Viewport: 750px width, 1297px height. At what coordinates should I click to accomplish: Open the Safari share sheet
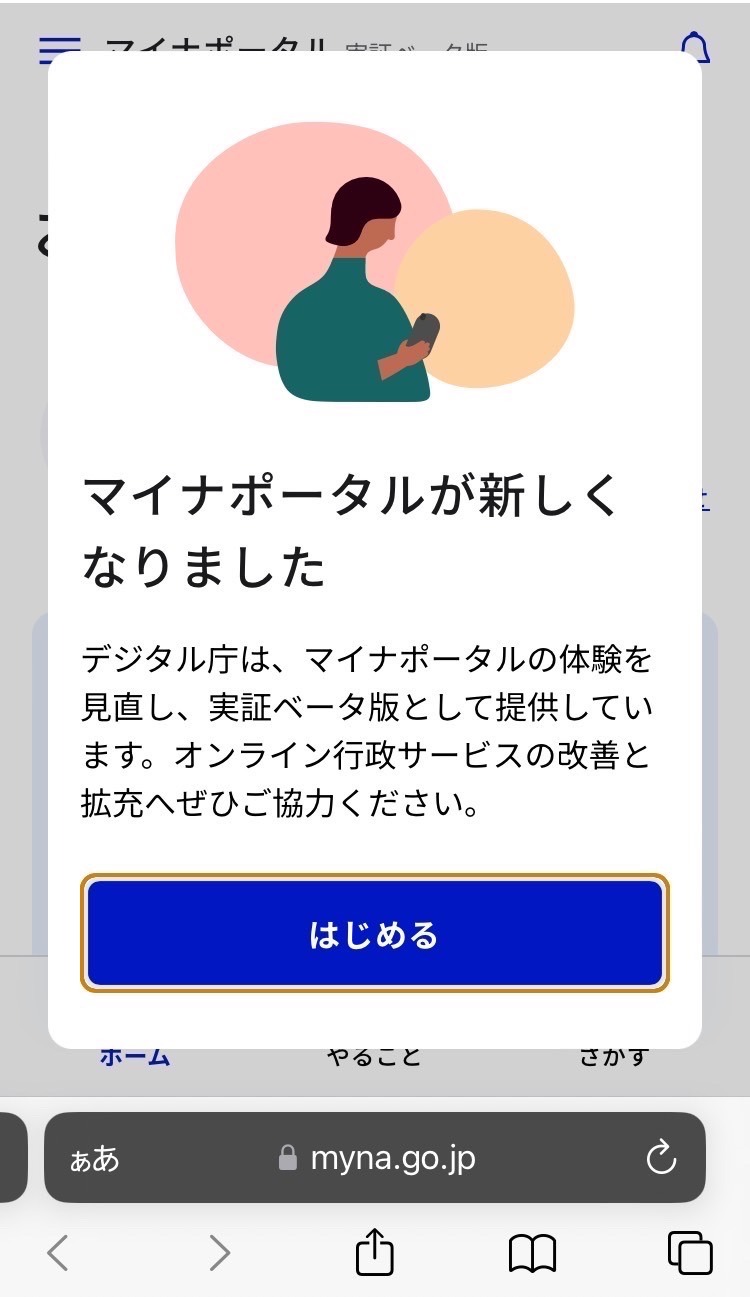pyautogui.click(x=375, y=1253)
